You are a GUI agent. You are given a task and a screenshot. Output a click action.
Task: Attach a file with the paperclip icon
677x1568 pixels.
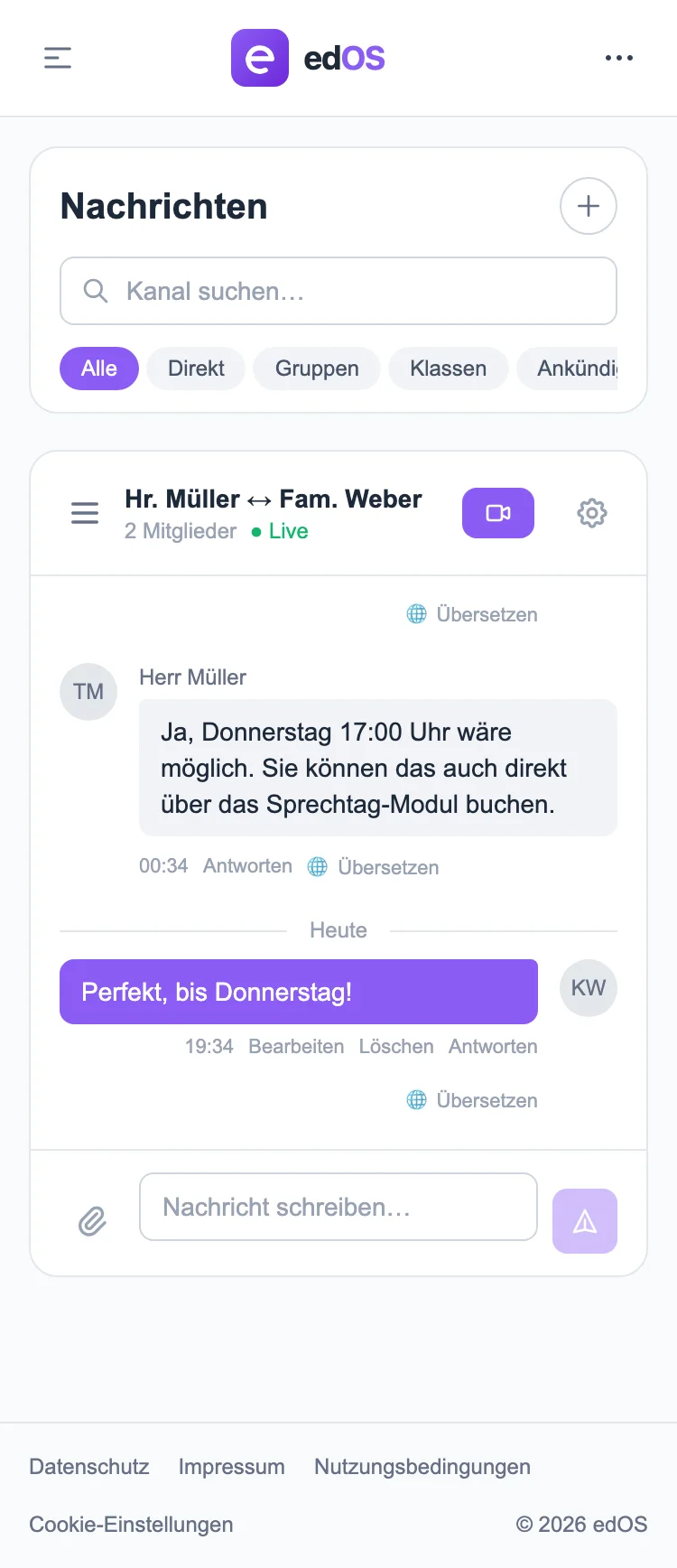point(90,1221)
